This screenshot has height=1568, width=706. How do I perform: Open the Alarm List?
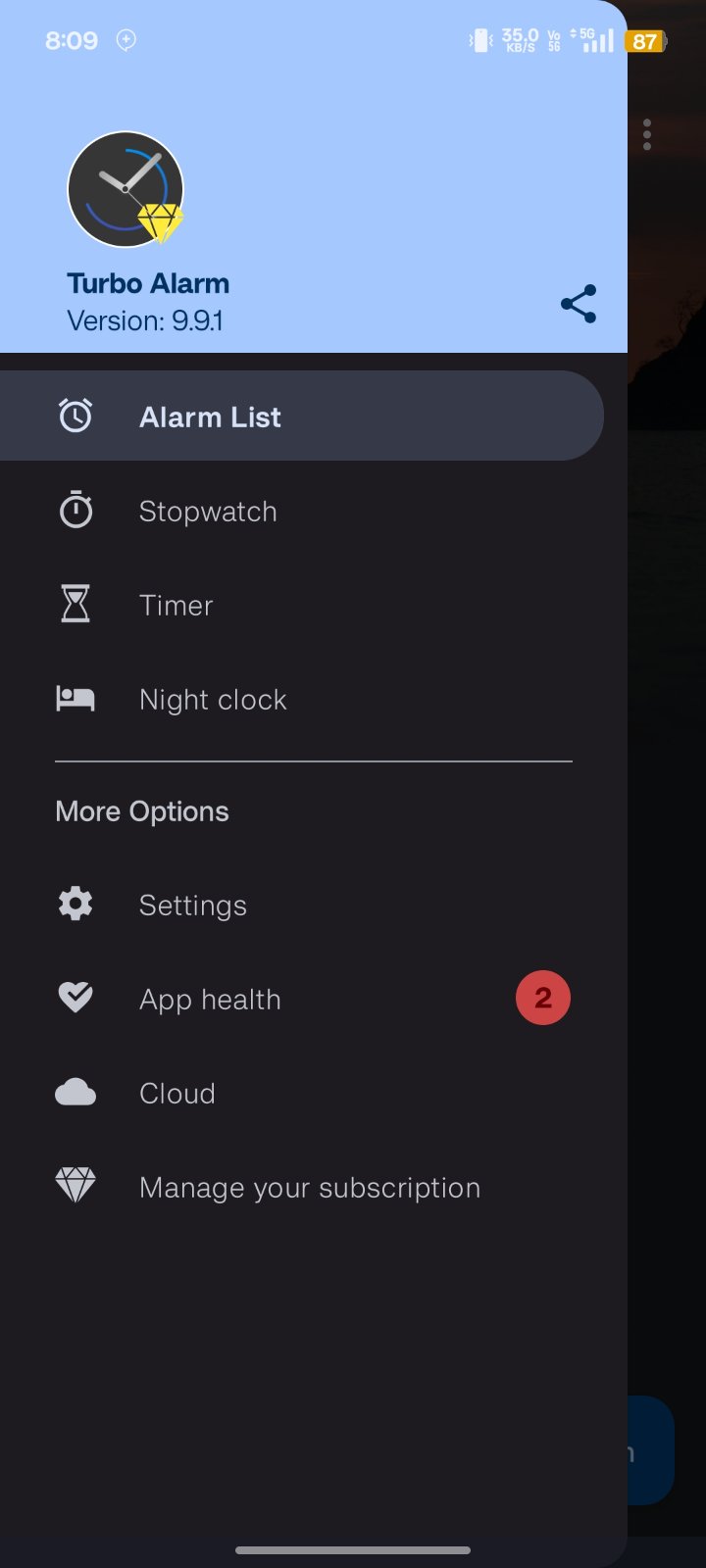tap(301, 416)
